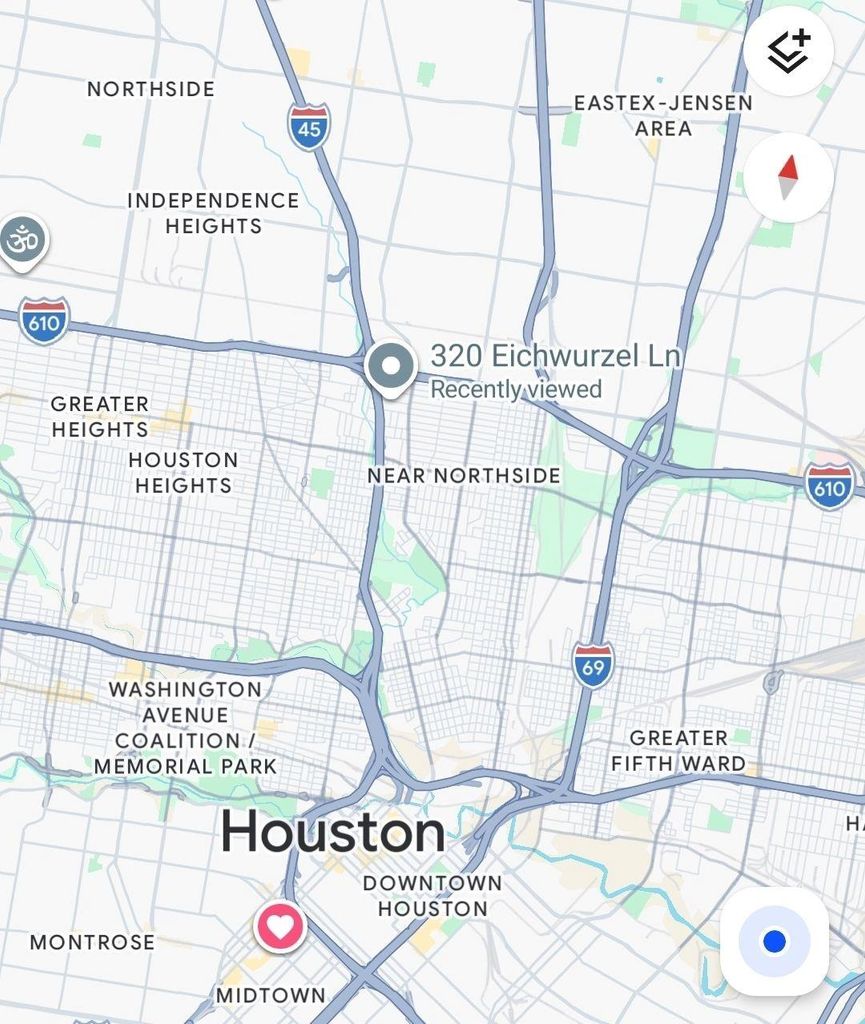Open the saved favorite heart pin
Screen dimensions: 865x1024
(280, 925)
